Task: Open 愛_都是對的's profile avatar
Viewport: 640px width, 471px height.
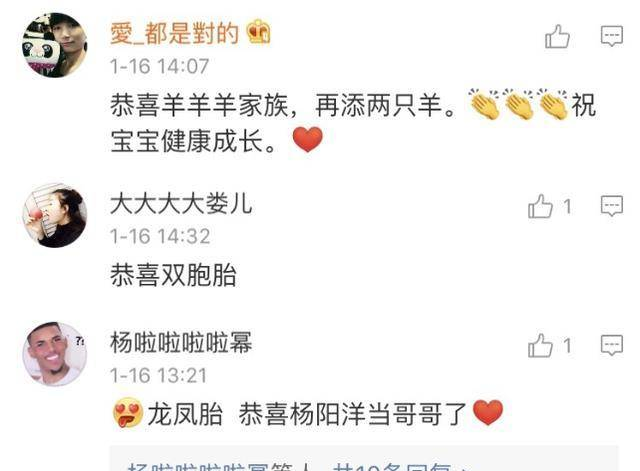Action: 54,44
